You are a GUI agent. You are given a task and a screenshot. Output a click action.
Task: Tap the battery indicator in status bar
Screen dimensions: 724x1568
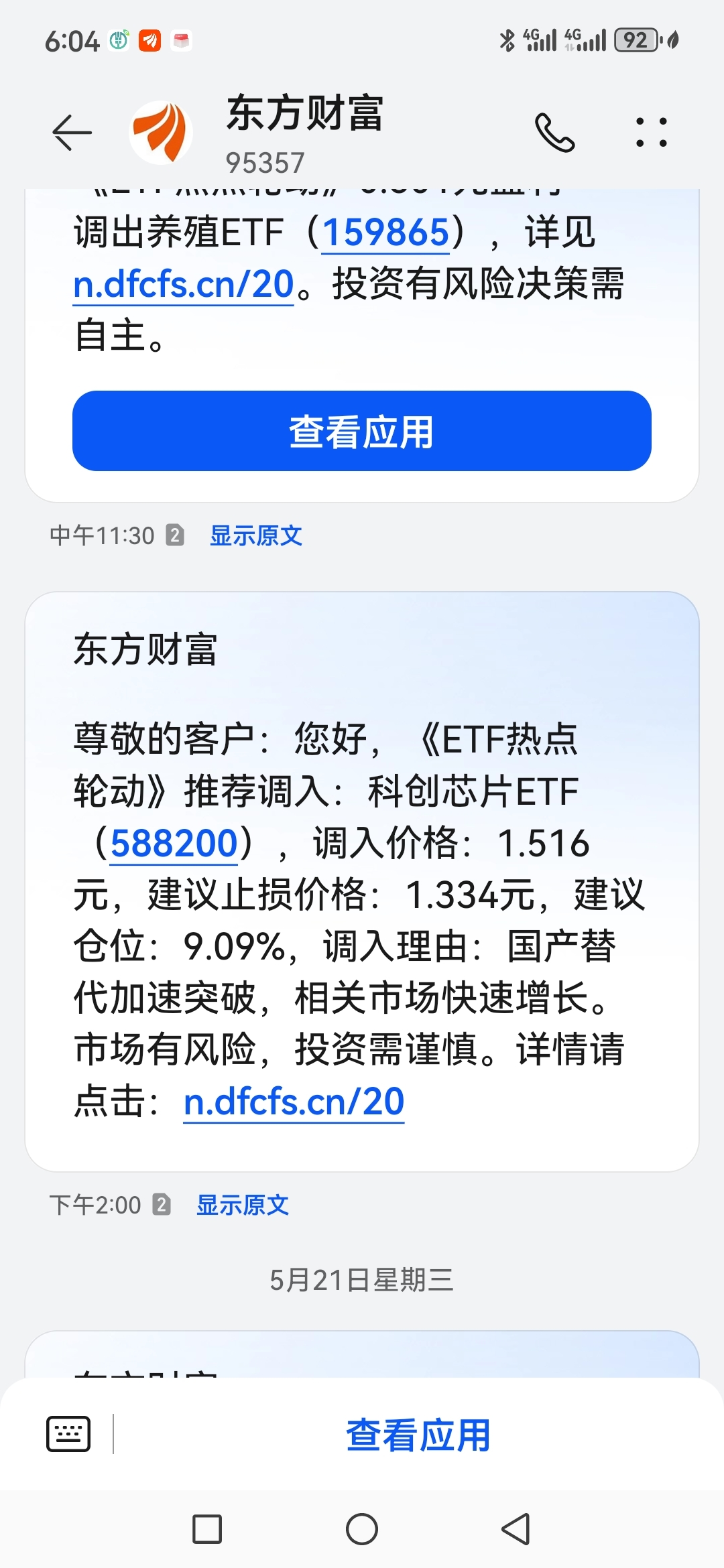pyautogui.click(x=633, y=40)
